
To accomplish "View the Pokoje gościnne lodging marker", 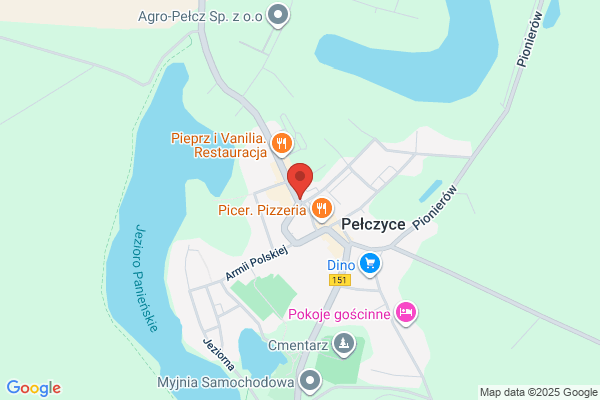I will [x=406, y=313].
